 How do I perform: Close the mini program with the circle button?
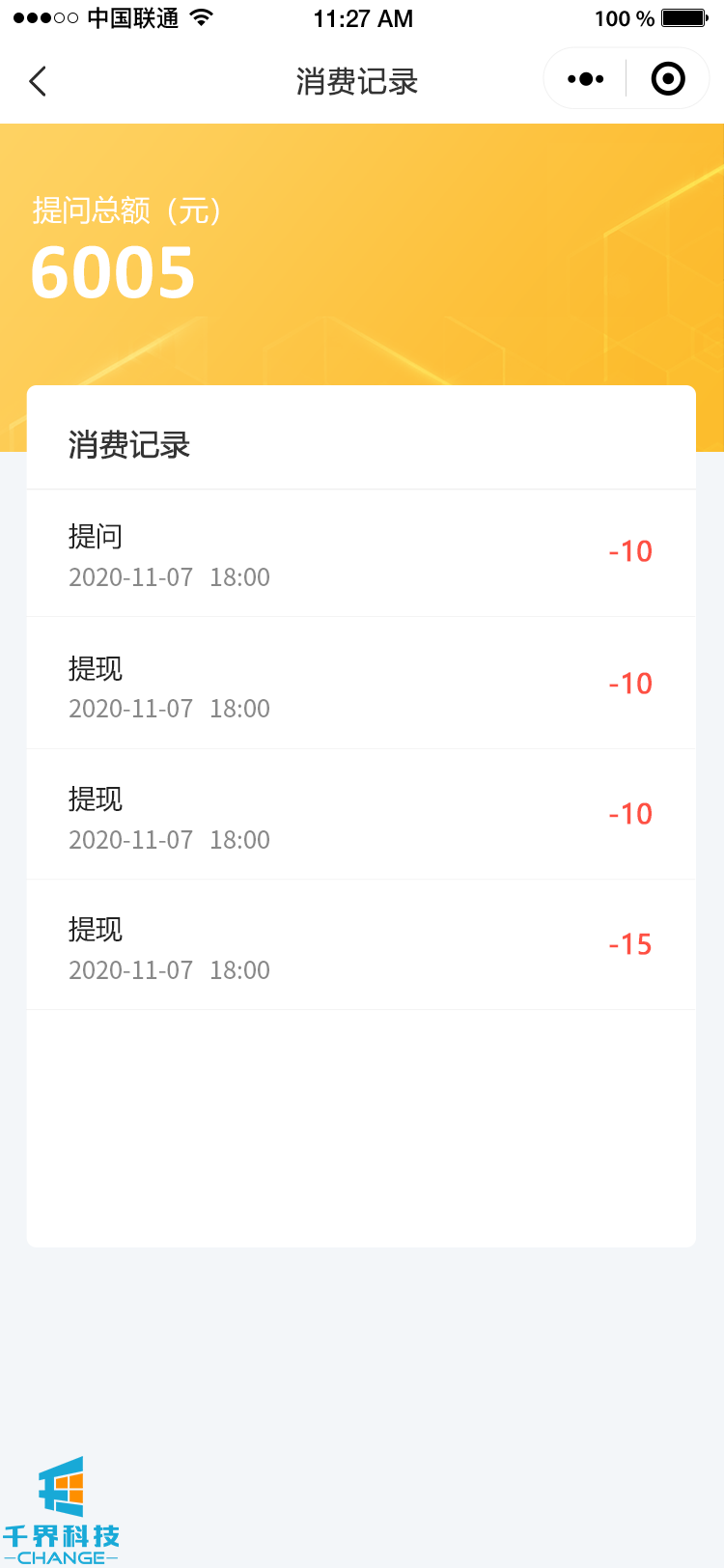point(668,79)
